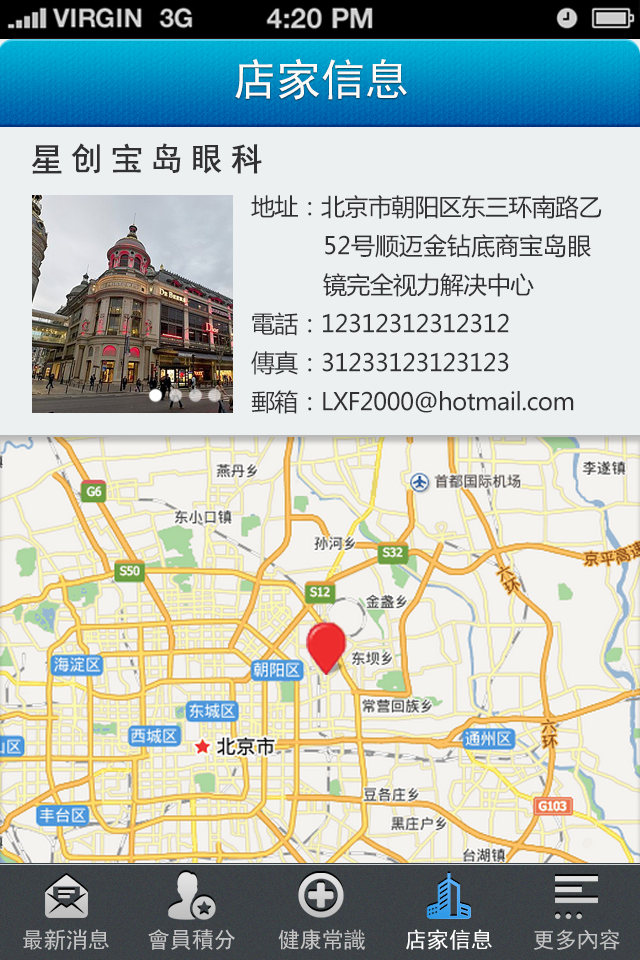The height and width of the screenshot is (960, 640).
Task: Call the phone number 12312312312312
Action: (415, 324)
